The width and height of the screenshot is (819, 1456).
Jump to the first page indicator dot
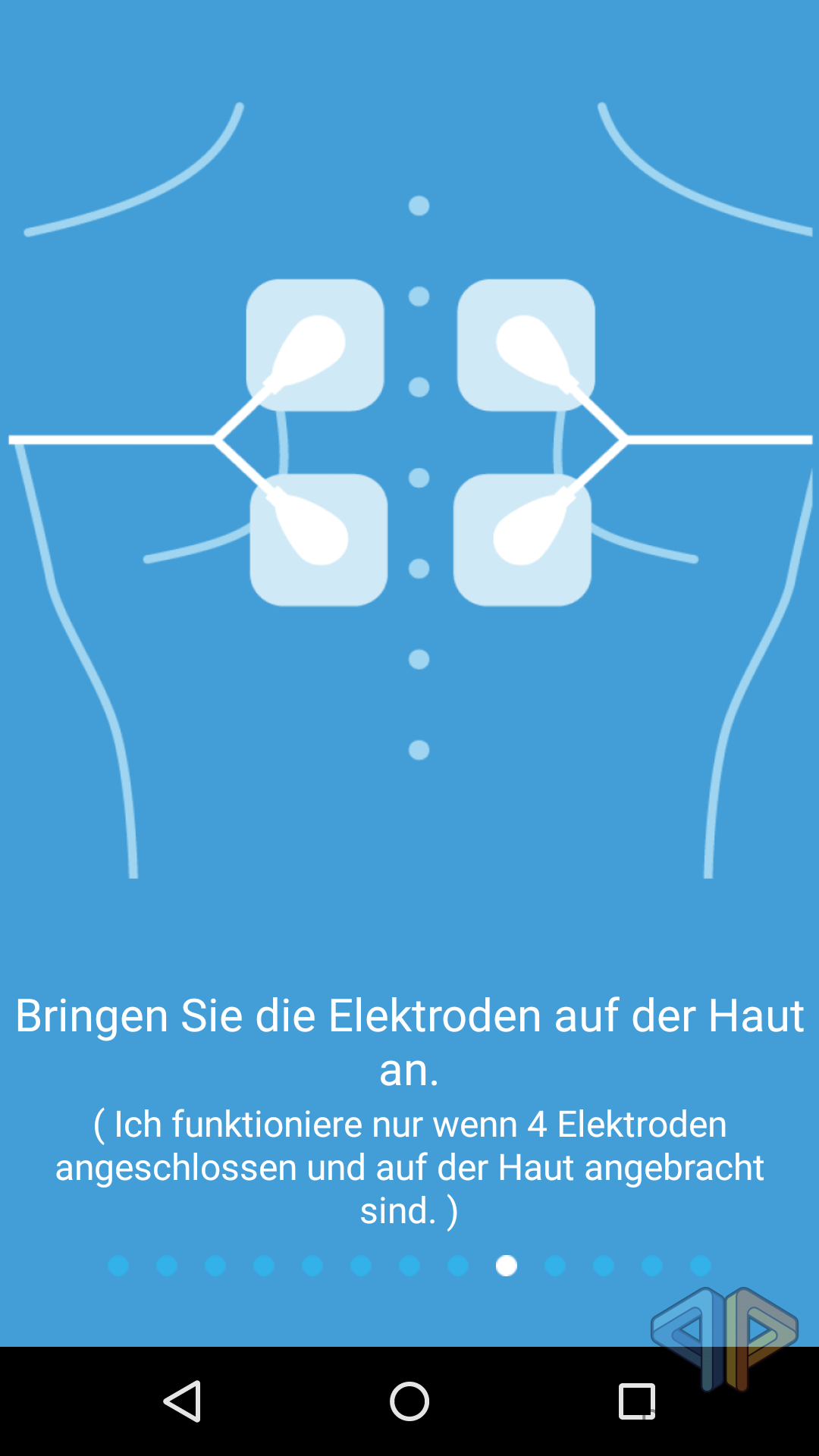coord(118,1266)
